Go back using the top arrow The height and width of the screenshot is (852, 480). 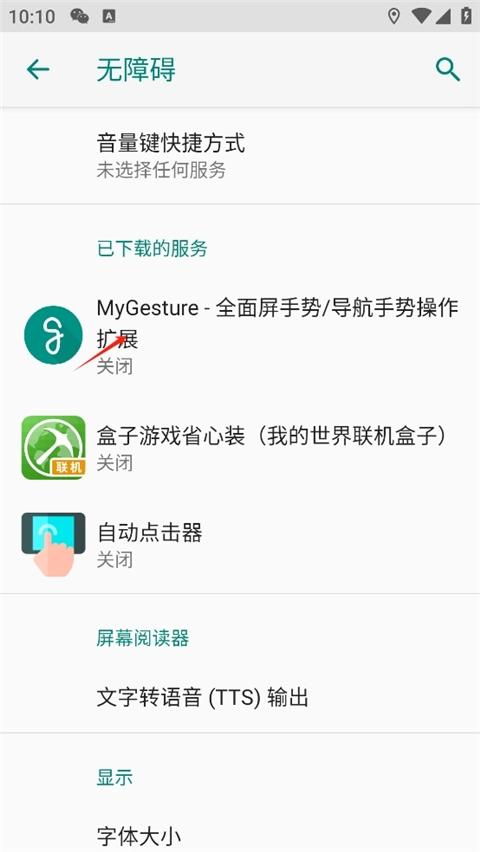pyautogui.click(x=38, y=70)
